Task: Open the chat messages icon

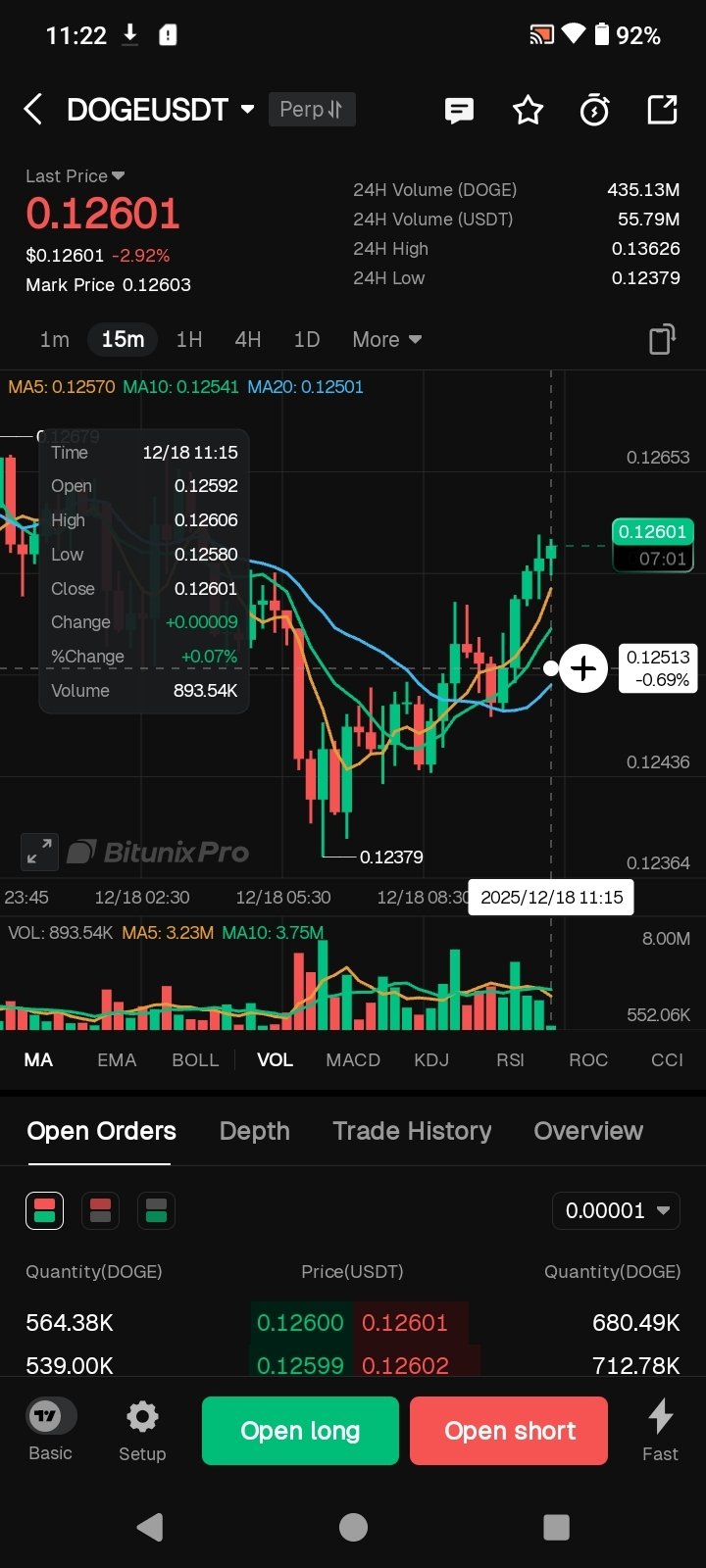Action: click(459, 110)
